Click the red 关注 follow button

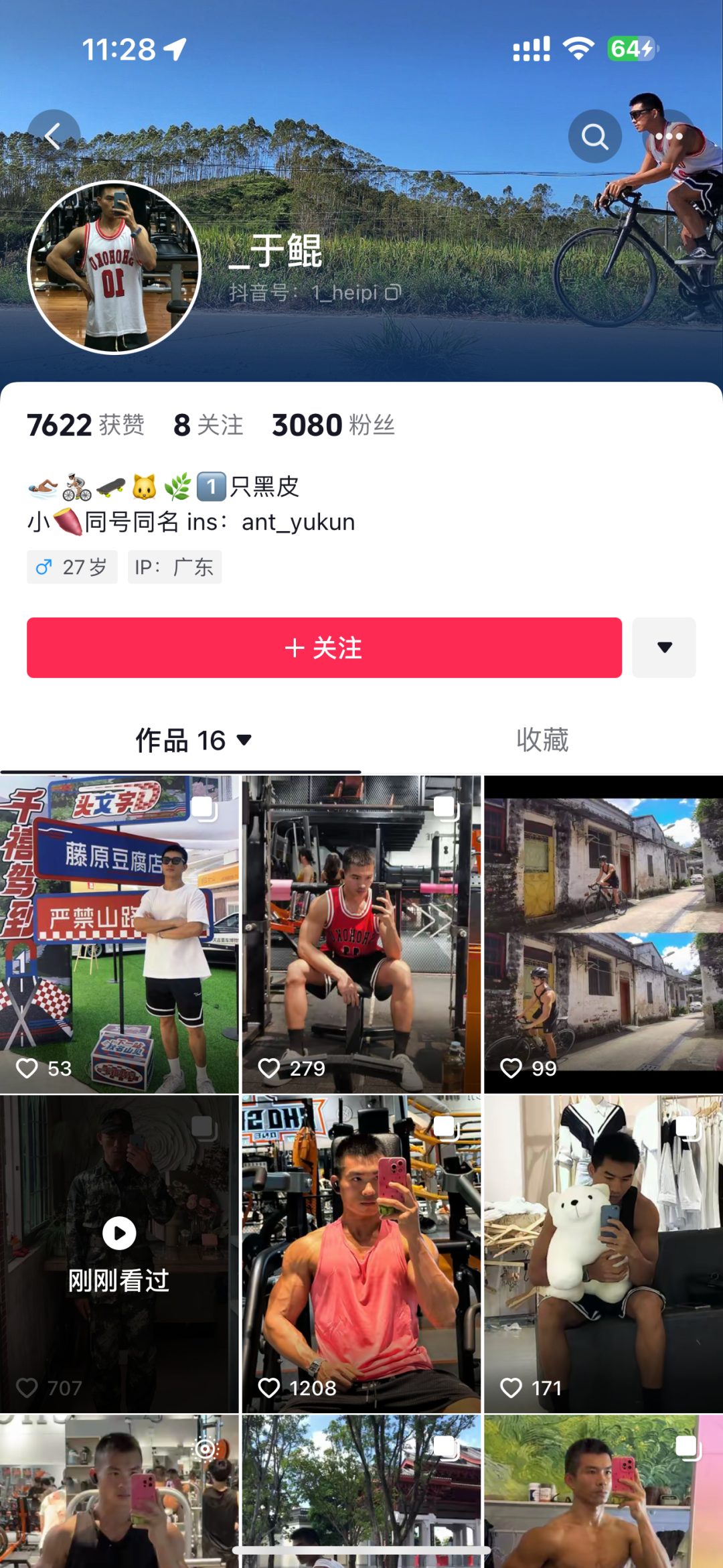324,647
